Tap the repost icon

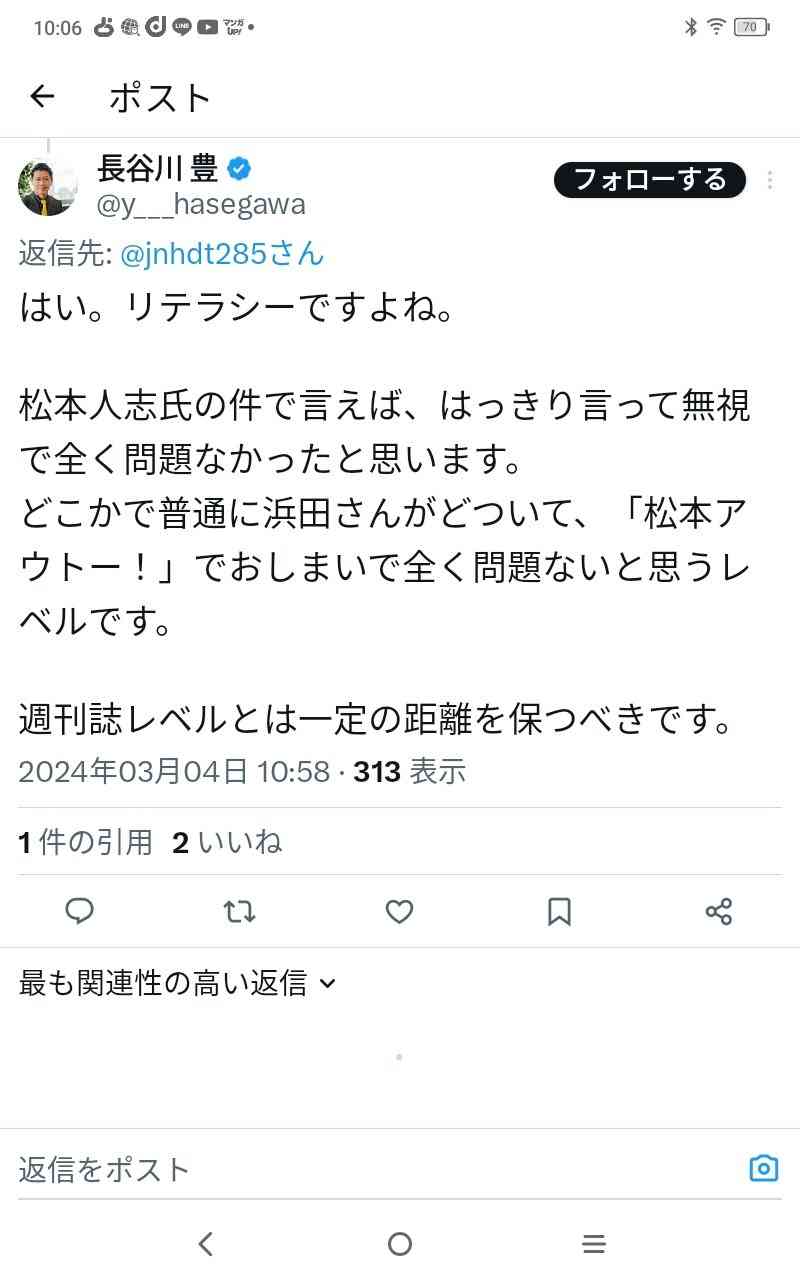point(240,912)
